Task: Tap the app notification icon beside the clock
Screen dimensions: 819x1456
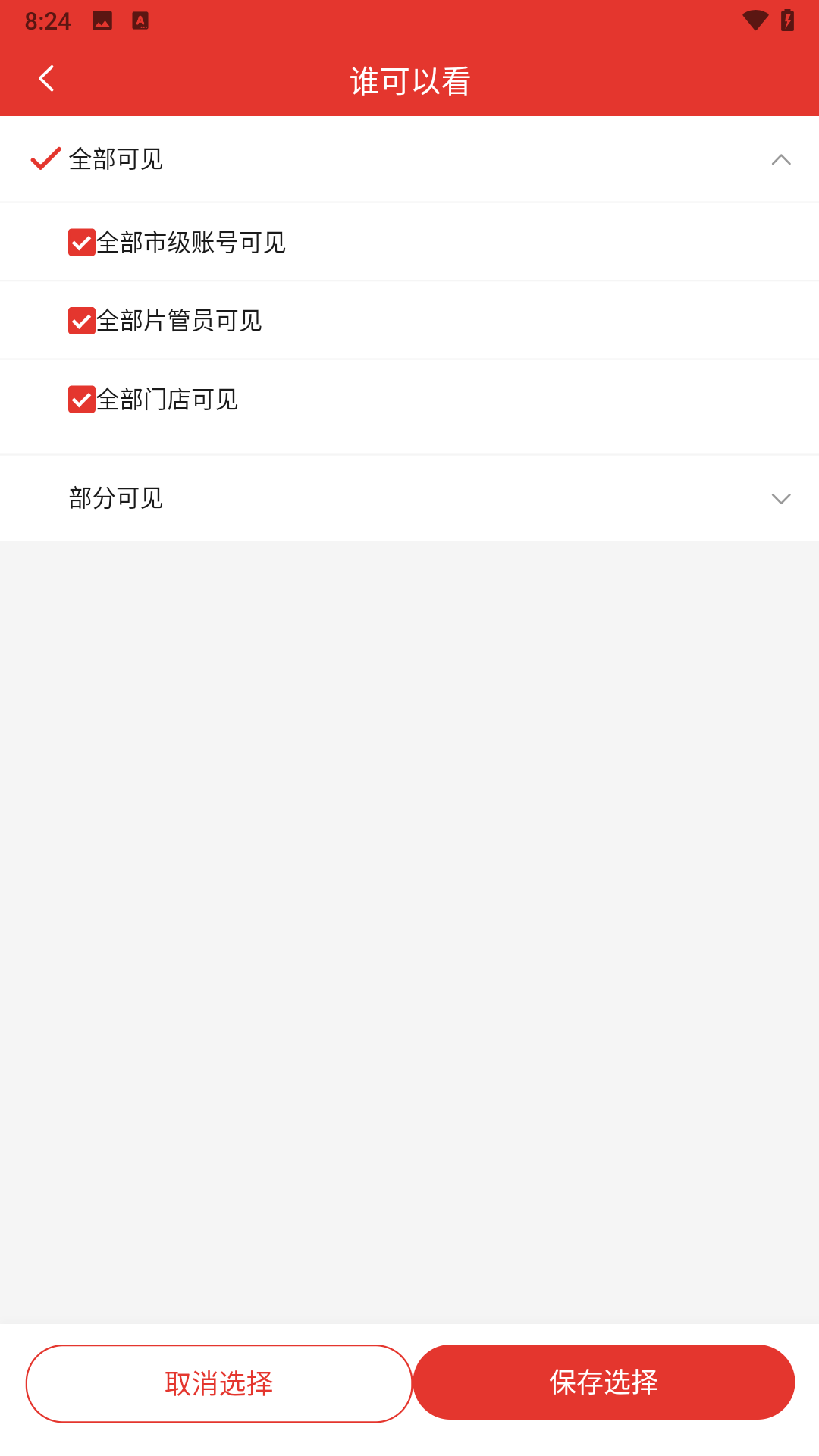Action: point(139,20)
